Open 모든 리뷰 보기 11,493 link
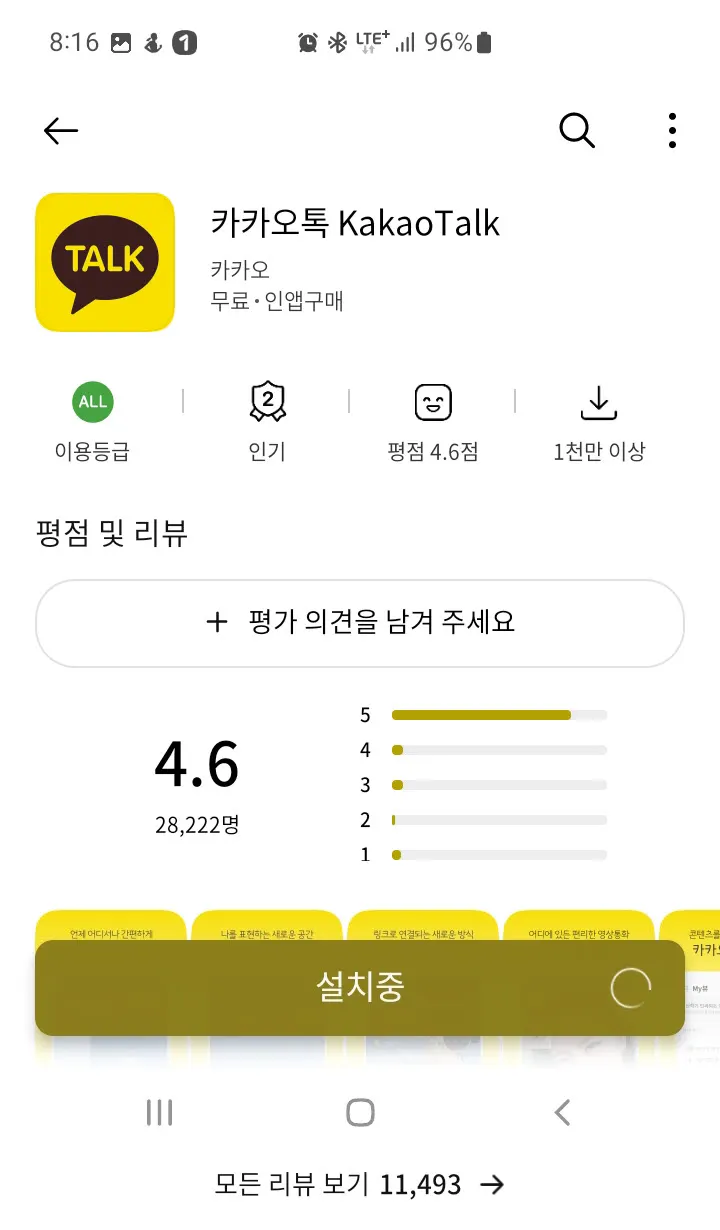The width and height of the screenshot is (720, 1230). coord(360,1185)
